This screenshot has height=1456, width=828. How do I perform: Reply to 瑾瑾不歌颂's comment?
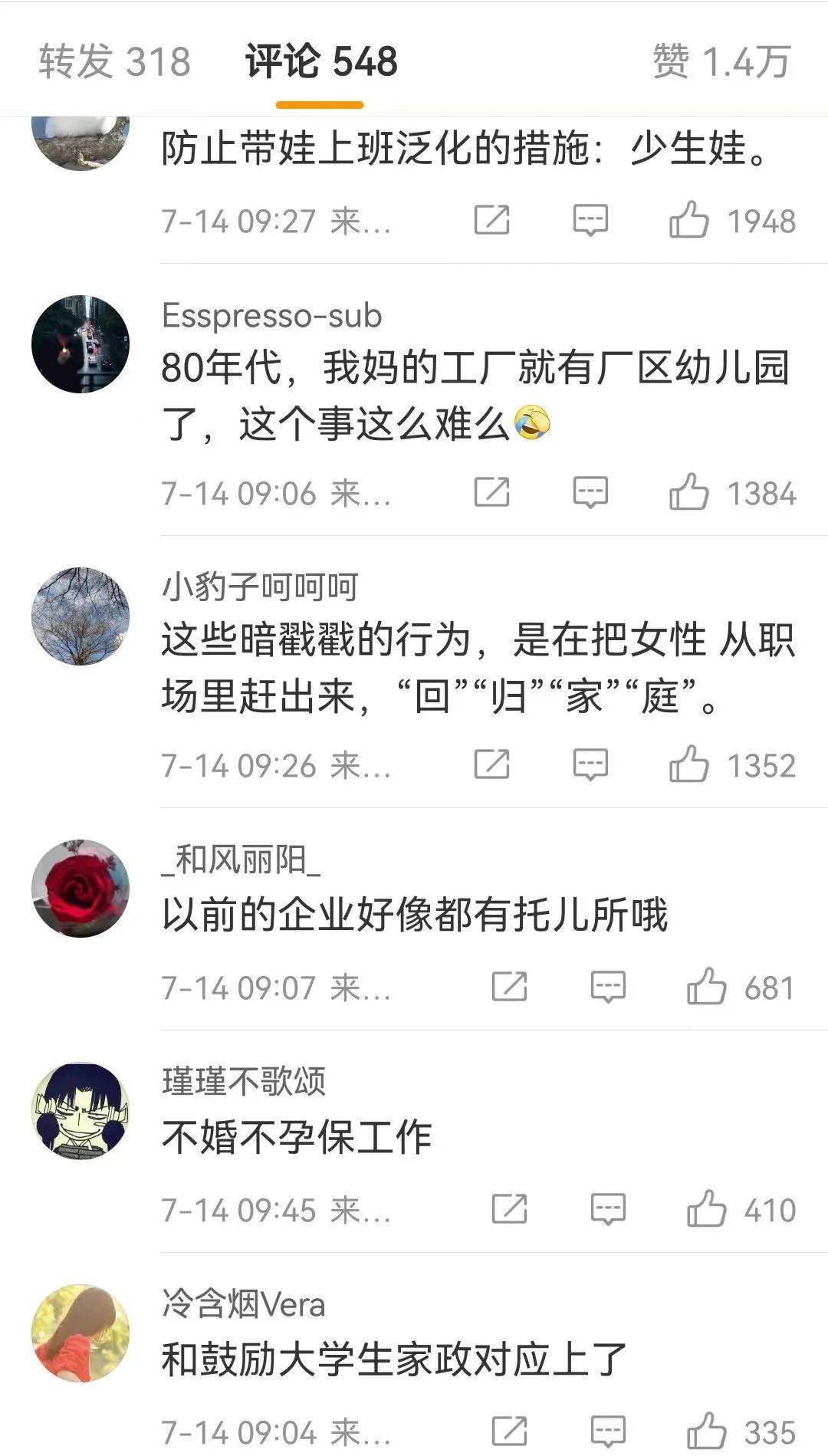[x=608, y=1210]
